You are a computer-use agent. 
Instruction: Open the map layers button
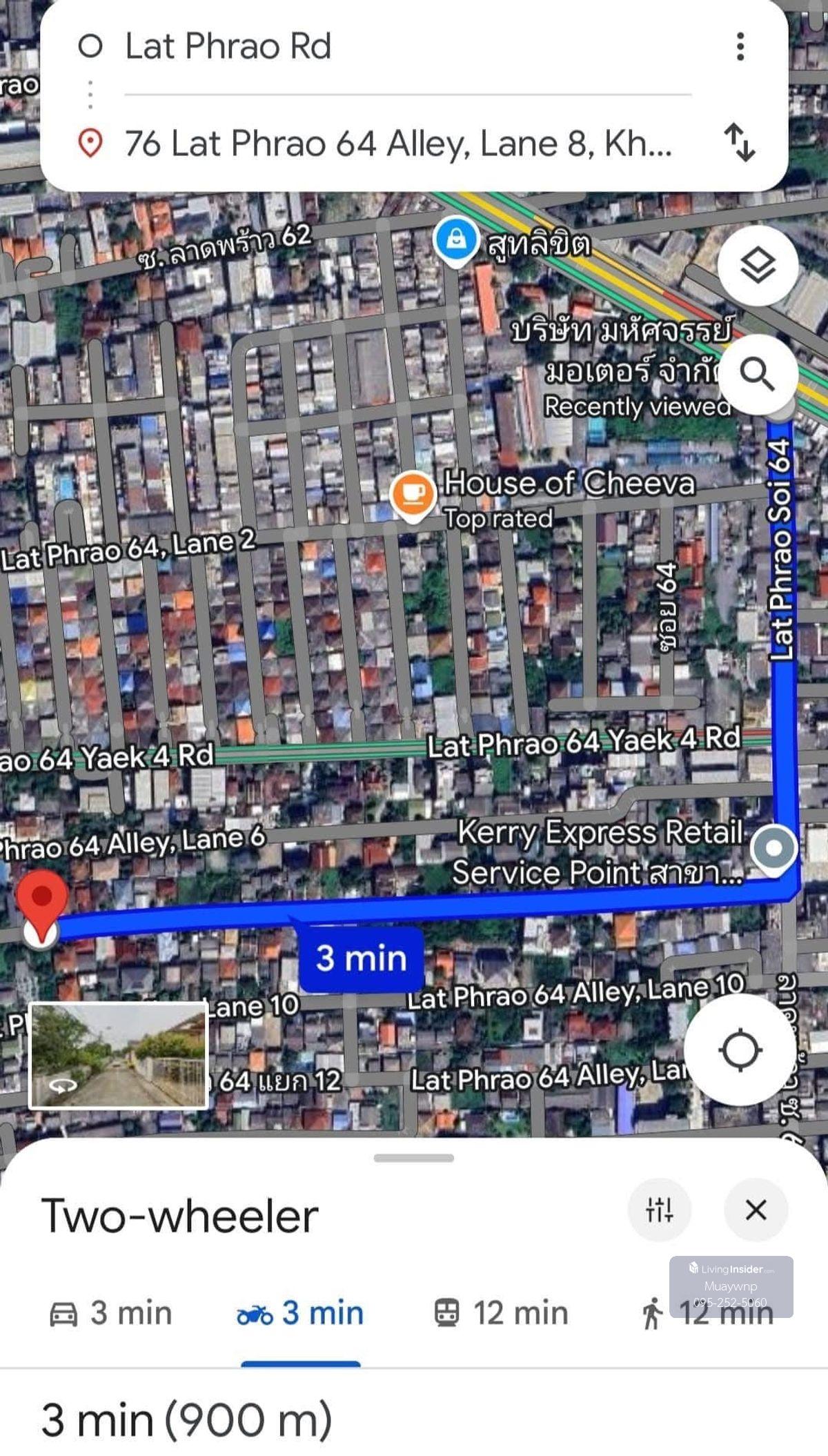[758, 265]
